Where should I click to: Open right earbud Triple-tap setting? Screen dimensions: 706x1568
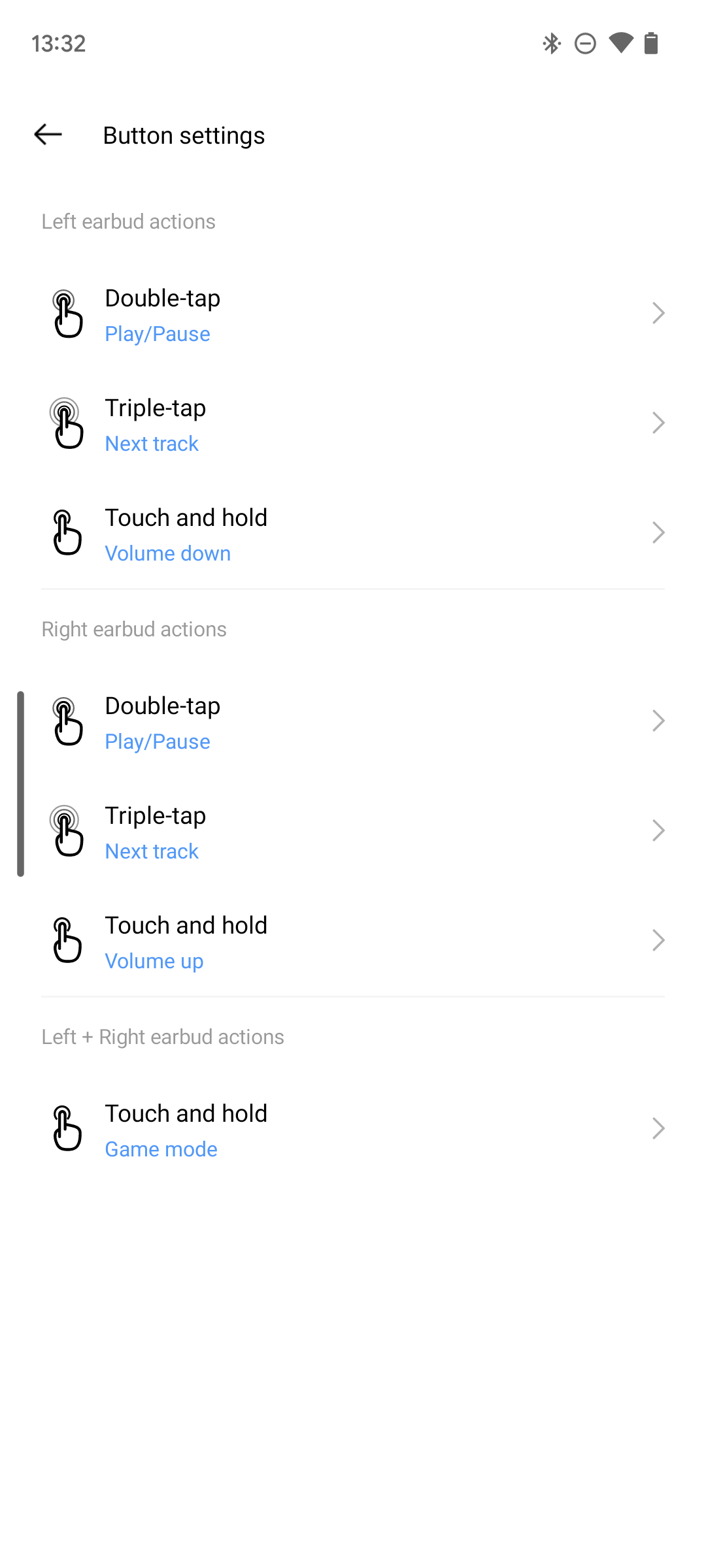(353, 832)
